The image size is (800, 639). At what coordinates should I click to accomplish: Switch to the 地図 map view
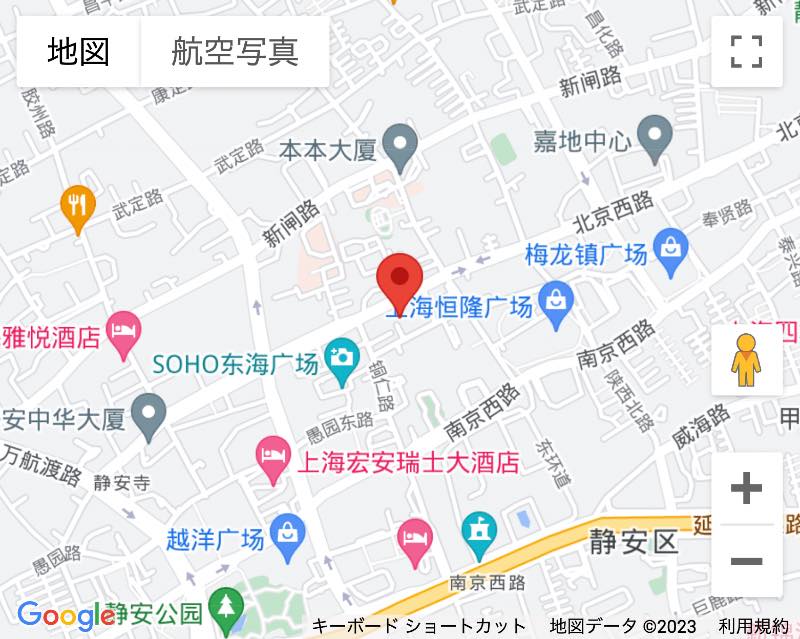click(79, 52)
